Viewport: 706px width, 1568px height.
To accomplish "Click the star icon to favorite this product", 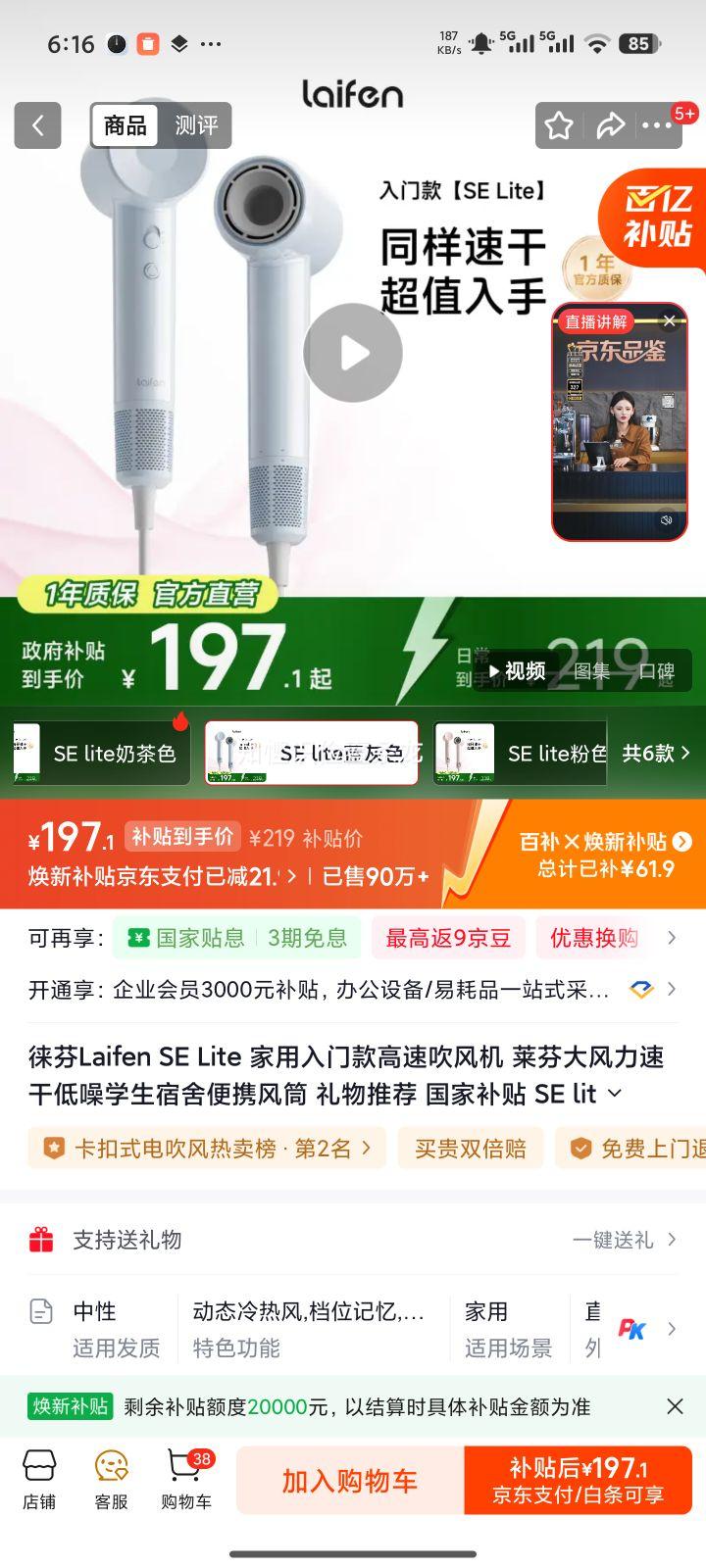I will click(x=558, y=125).
